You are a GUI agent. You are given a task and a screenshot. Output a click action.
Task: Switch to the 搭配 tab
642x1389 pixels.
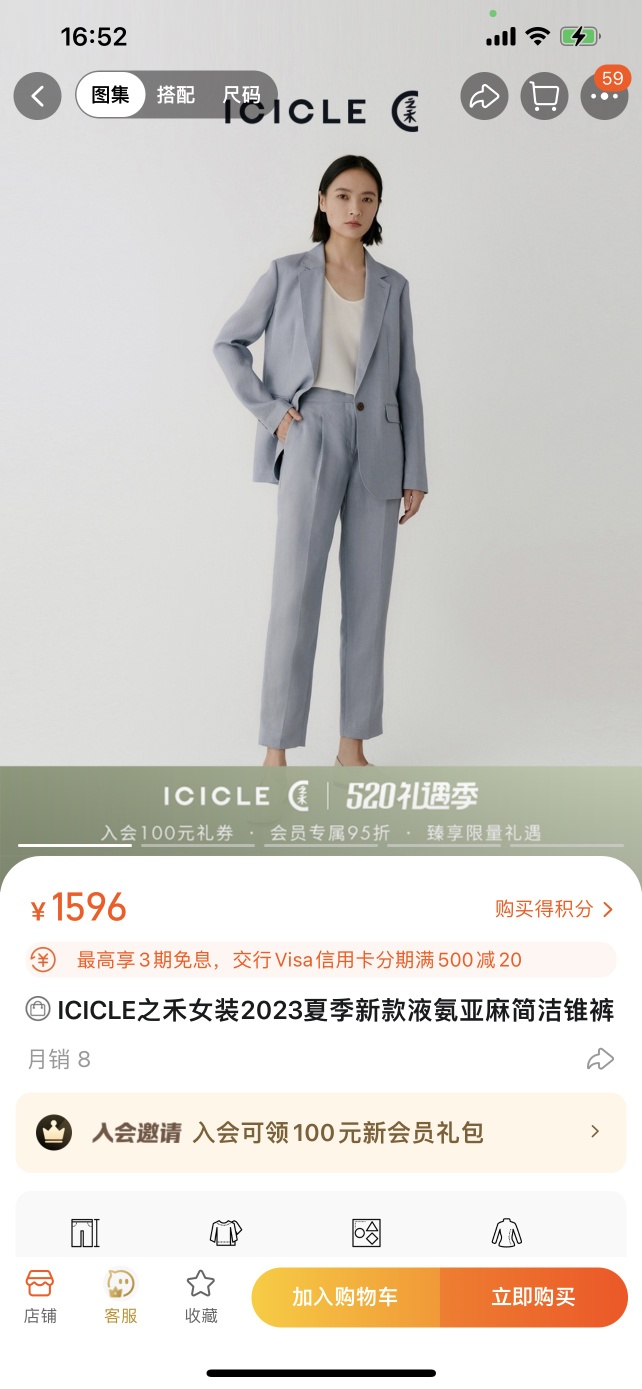[176, 95]
